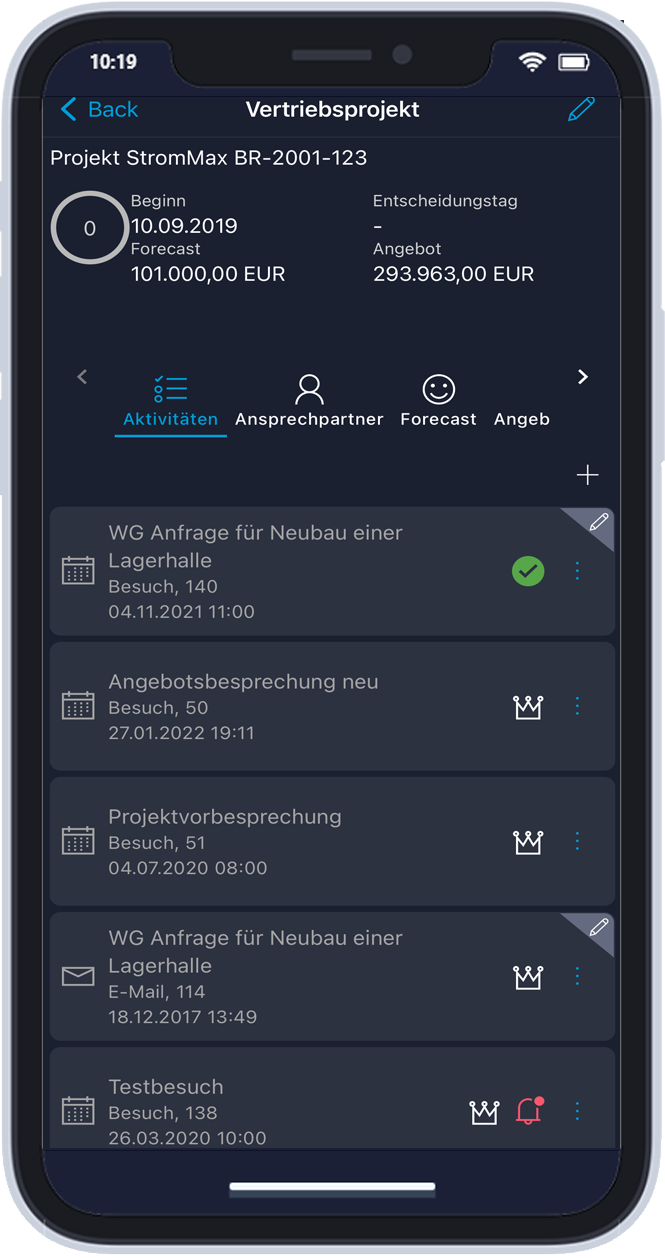Open options menu for Angebotsbesprechung neu
Image resolution: width=665 pixels, height=1258 pixels.
coord(577,706)
